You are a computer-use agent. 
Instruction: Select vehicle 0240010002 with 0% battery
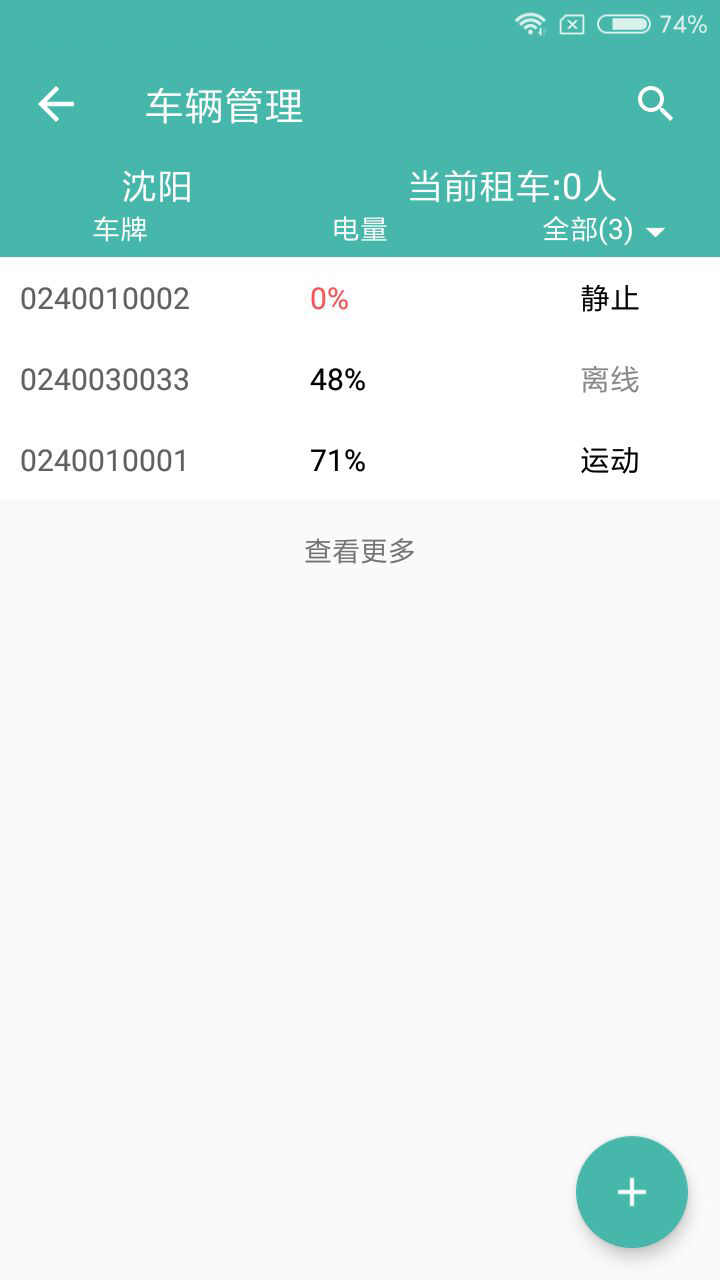105,297
